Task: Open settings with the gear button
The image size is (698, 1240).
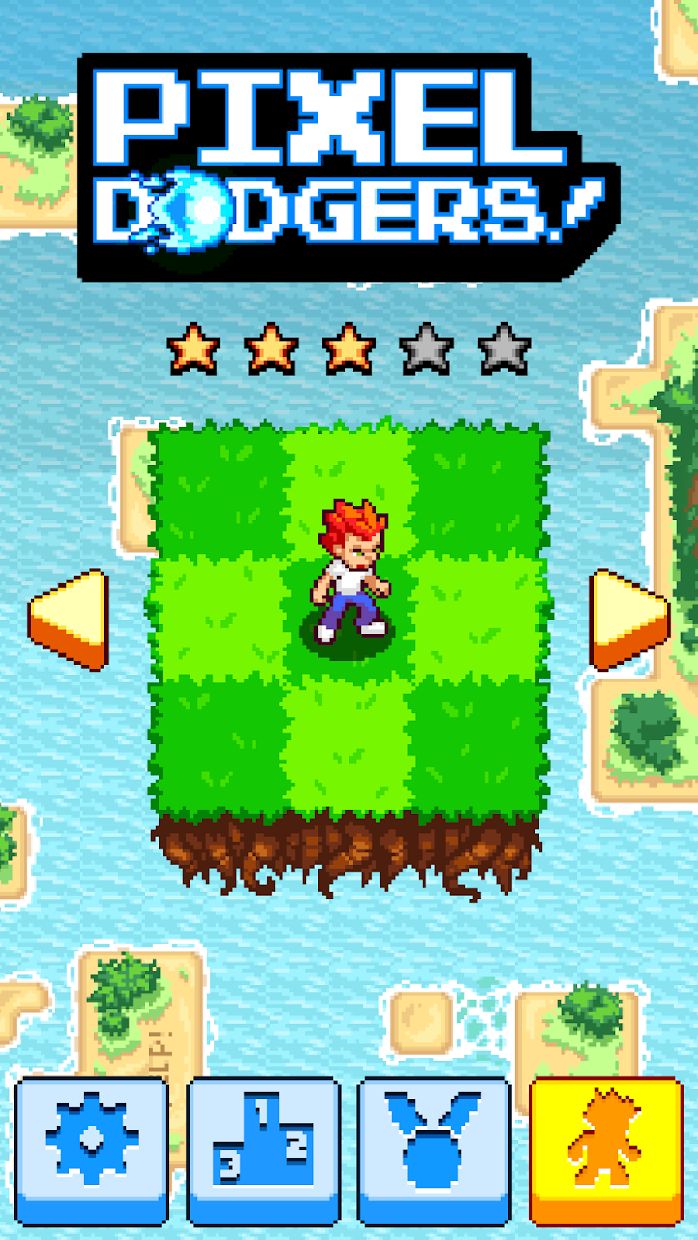Action: point(91,1149)
